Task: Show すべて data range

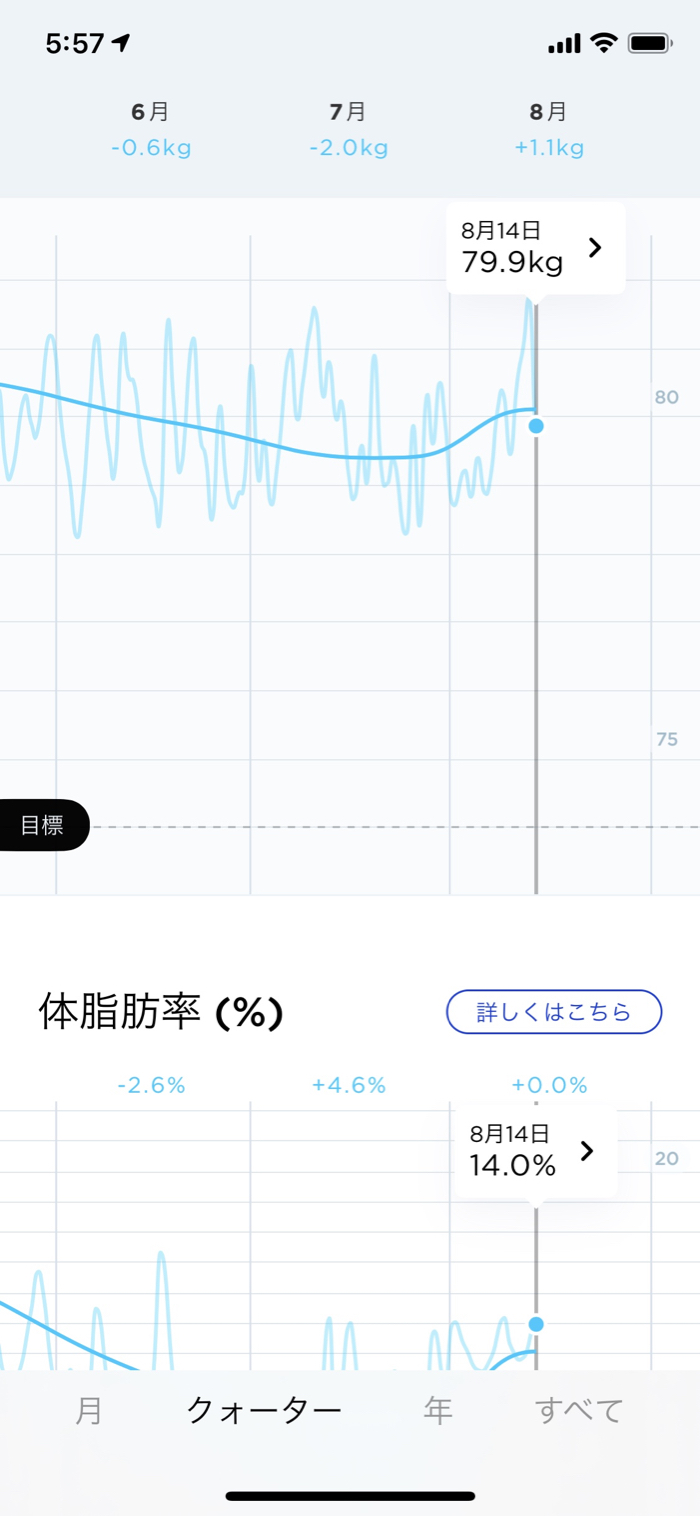Action: [x=579, y=1411]
